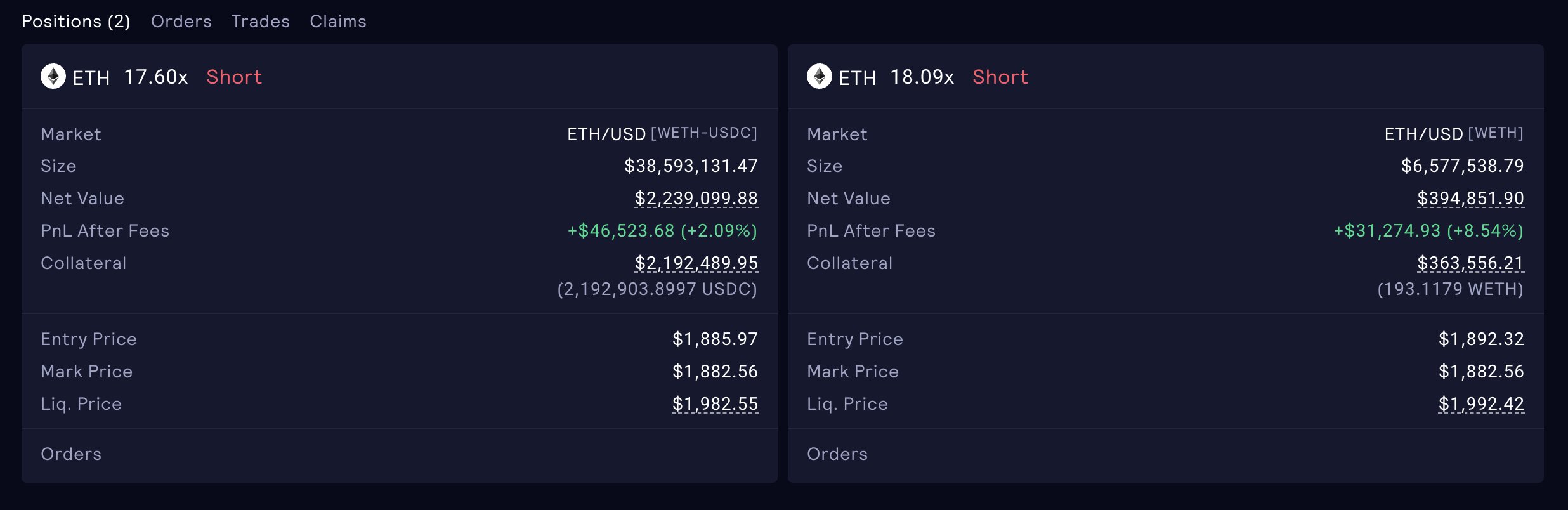Viewport: 1568px width, 510px height.
Task: Open the Trades tab
Action: click(260, 22)
